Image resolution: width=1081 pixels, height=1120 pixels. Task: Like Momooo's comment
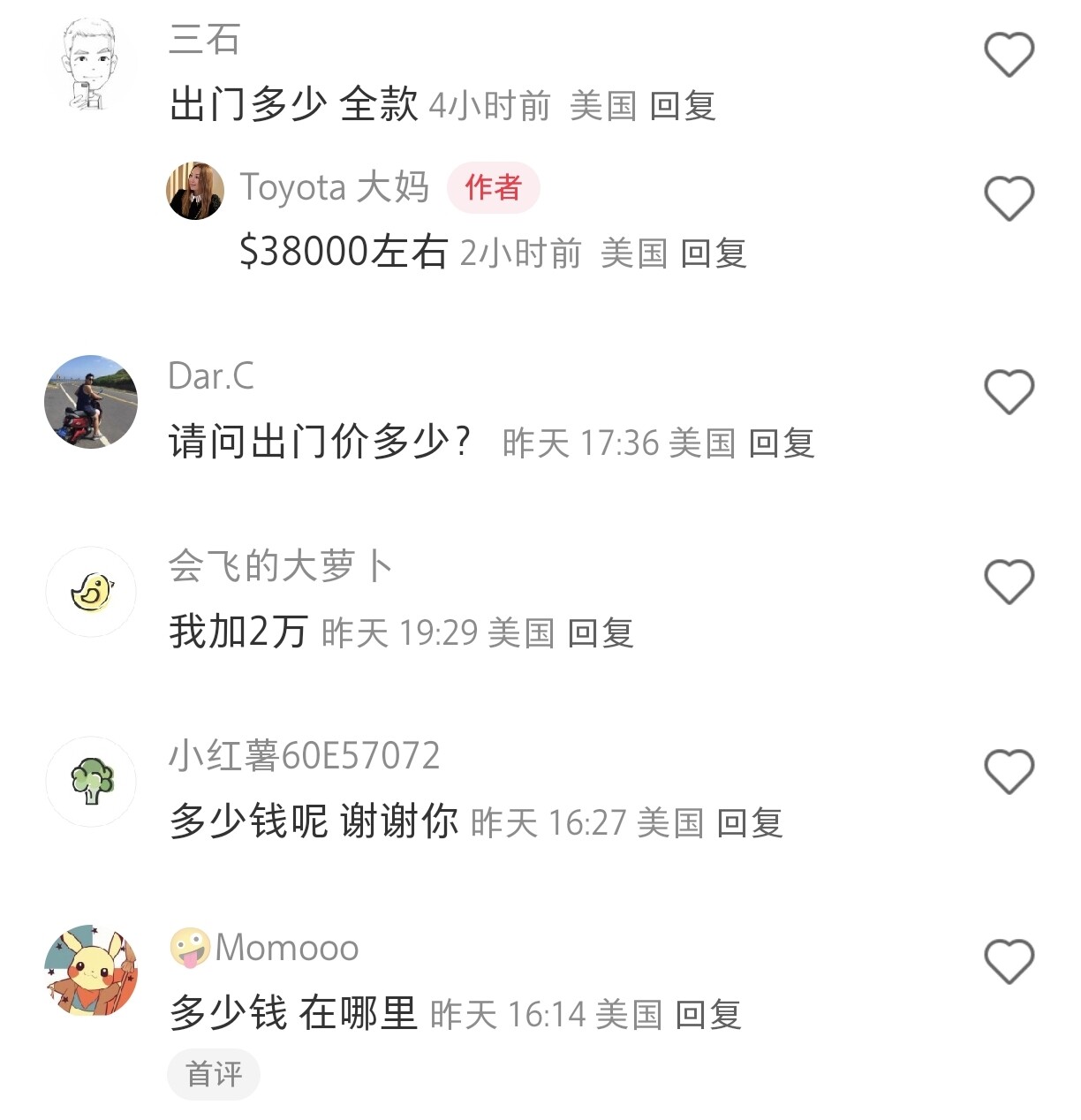pyautogui.click(x=1009, y=962)
